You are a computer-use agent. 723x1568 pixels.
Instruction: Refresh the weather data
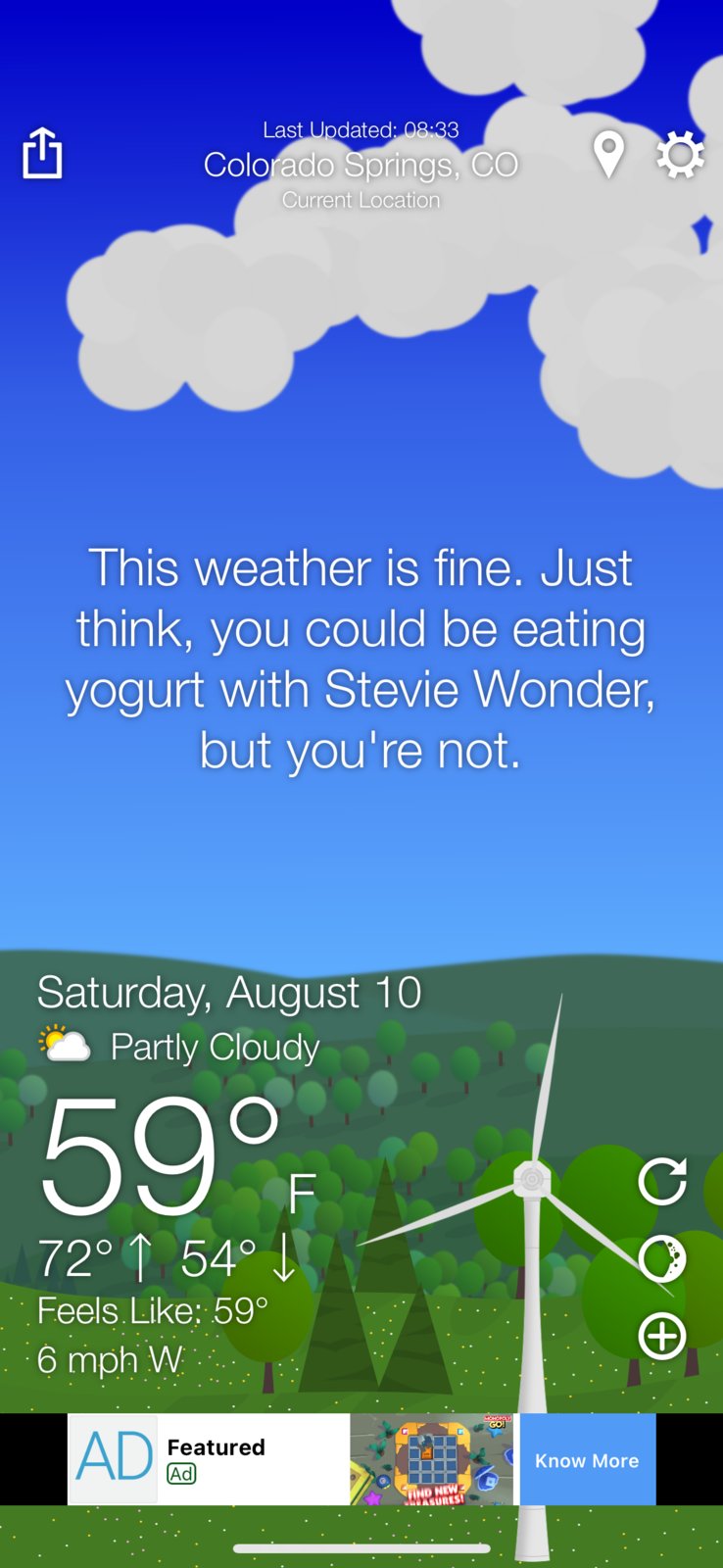coord(662,1181)
